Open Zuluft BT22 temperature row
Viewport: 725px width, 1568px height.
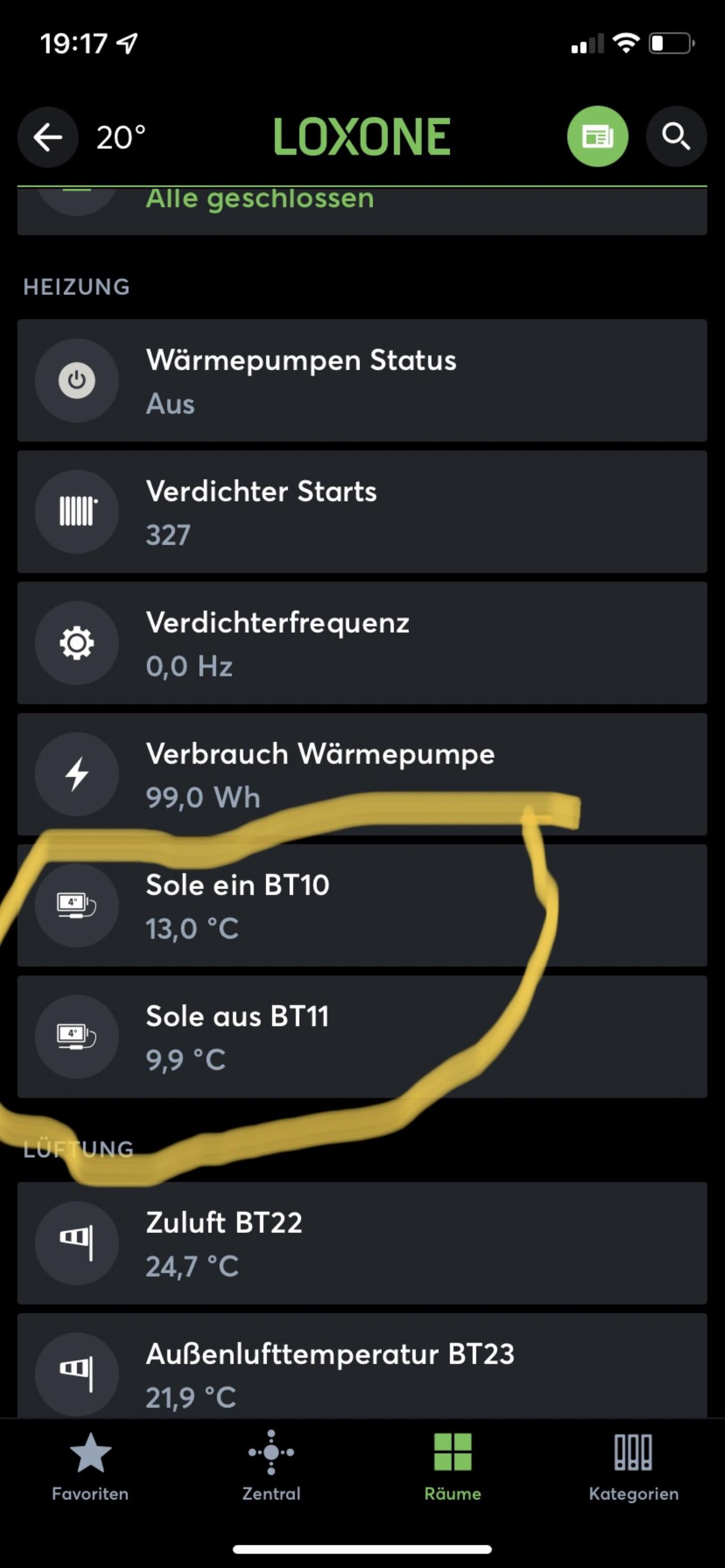click(x=362, y=1243)
